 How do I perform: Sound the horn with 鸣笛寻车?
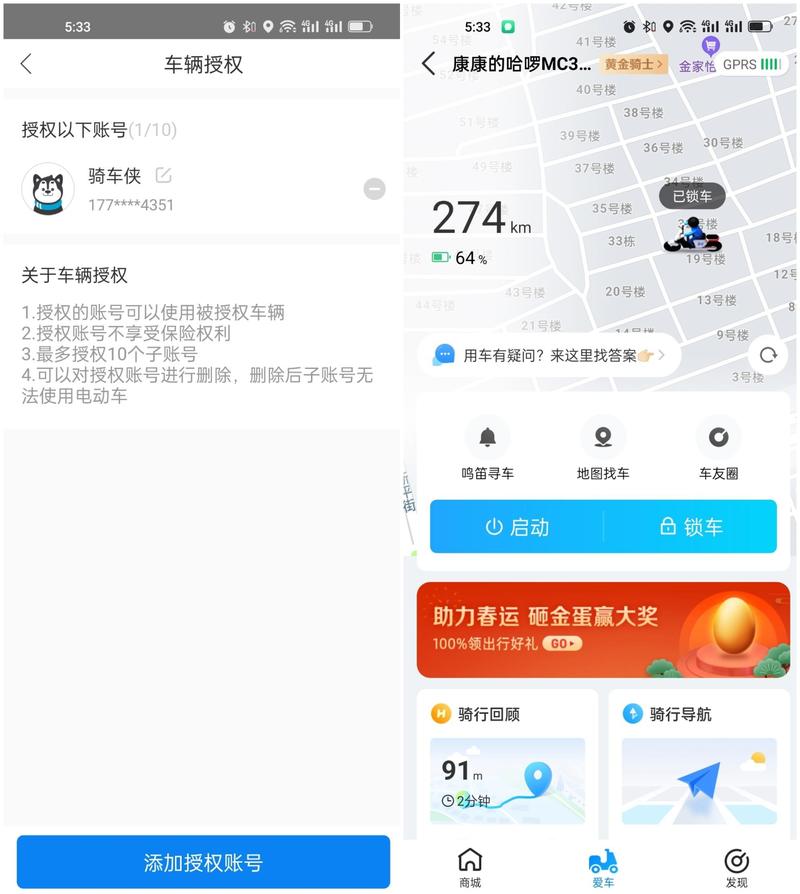coord(487,449)
